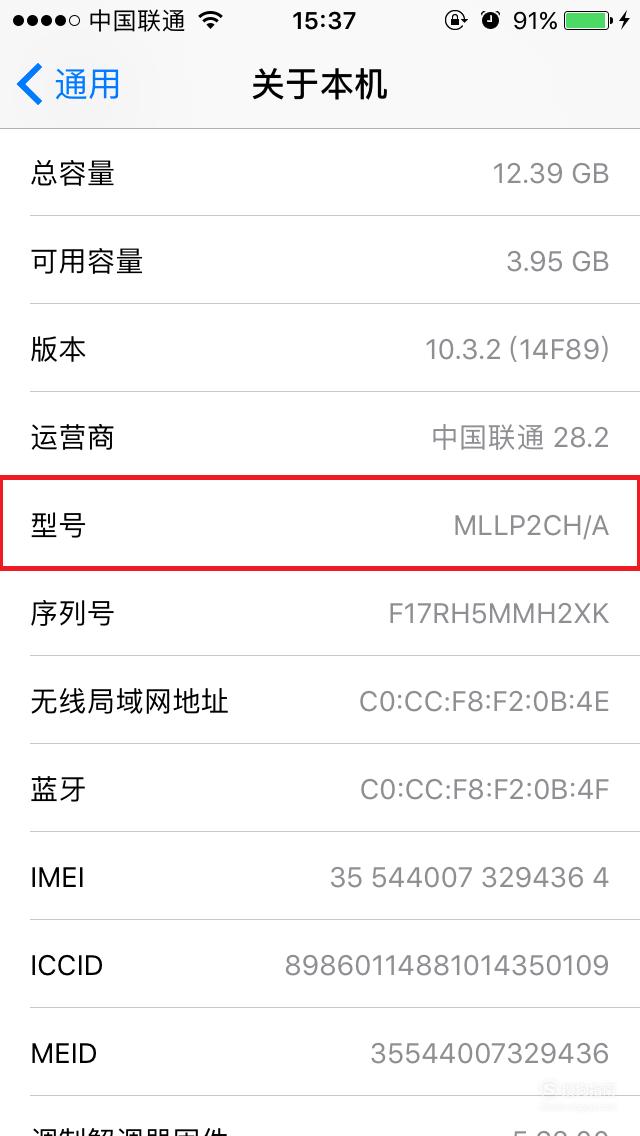640x1136 pixels.
Task: Tap the 型号 row showing MLLP2CH/A
Action: point(320,524)
